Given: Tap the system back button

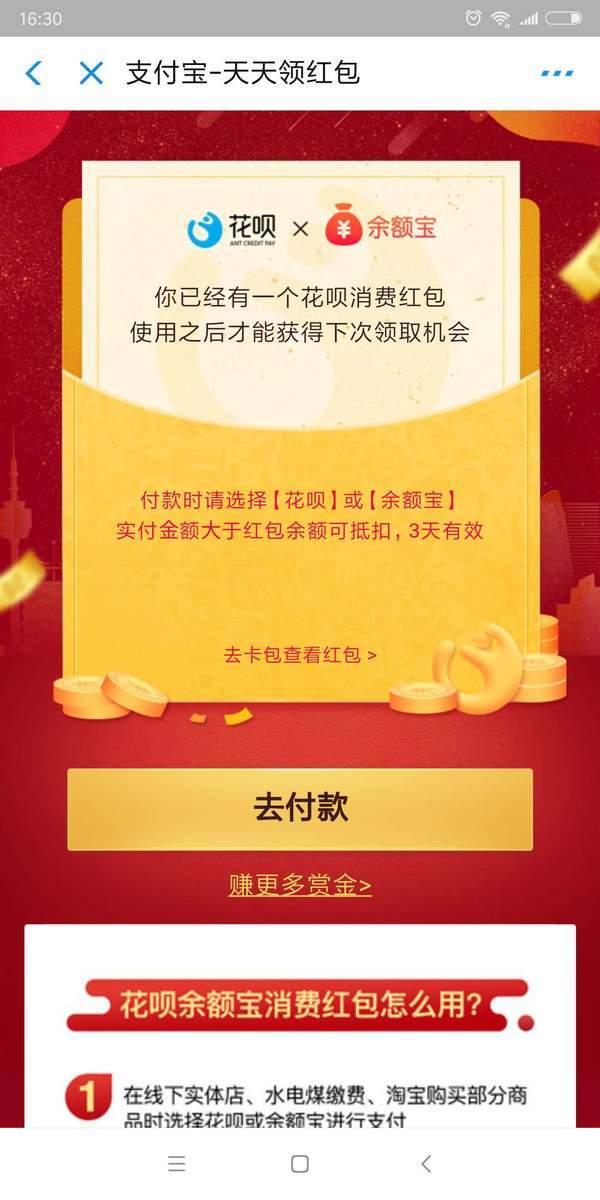Looking at the screenshot, I should click(426, 1163).
